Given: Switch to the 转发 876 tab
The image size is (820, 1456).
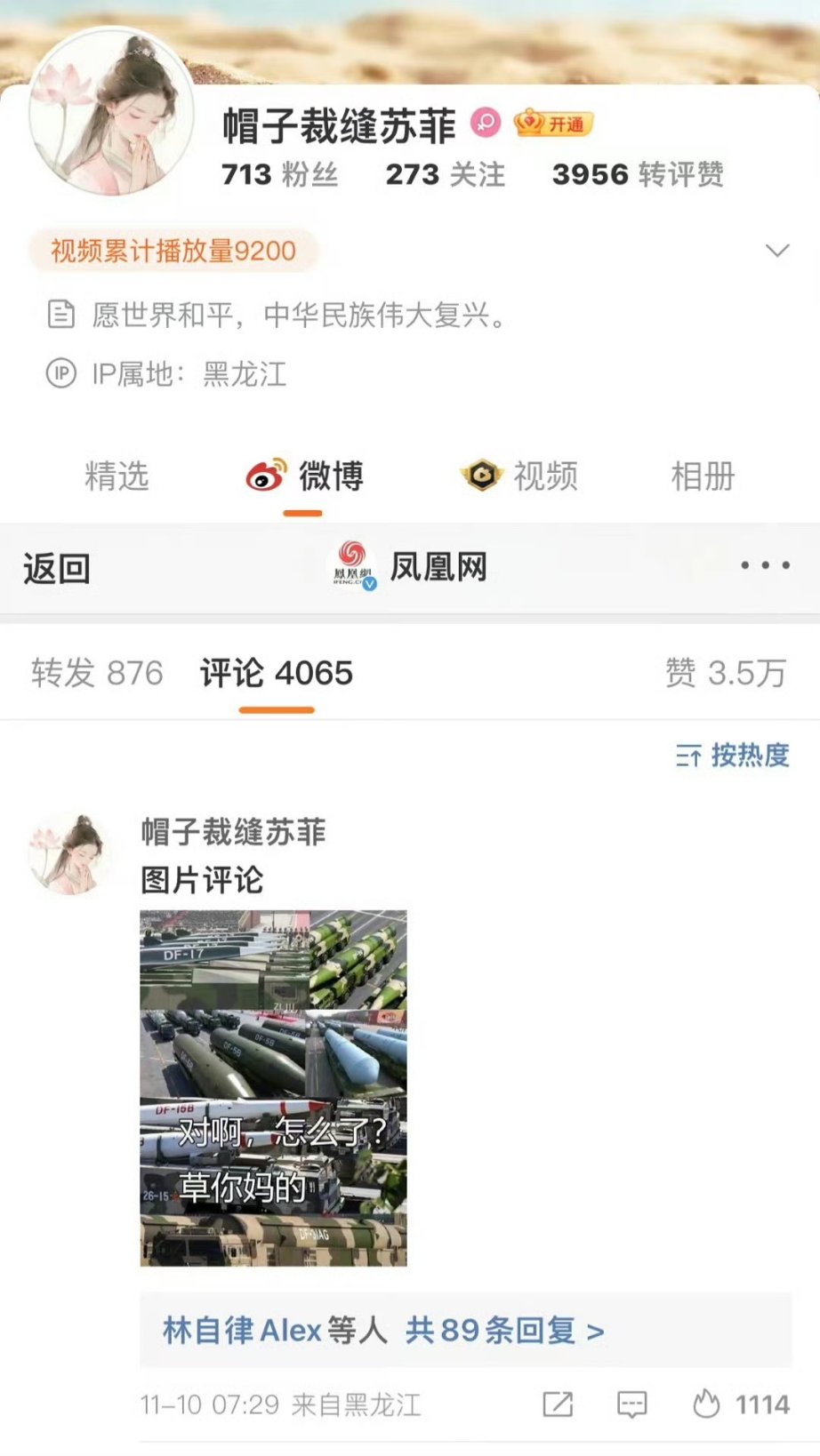Looking at the screenshot, I should pos(97,673).
